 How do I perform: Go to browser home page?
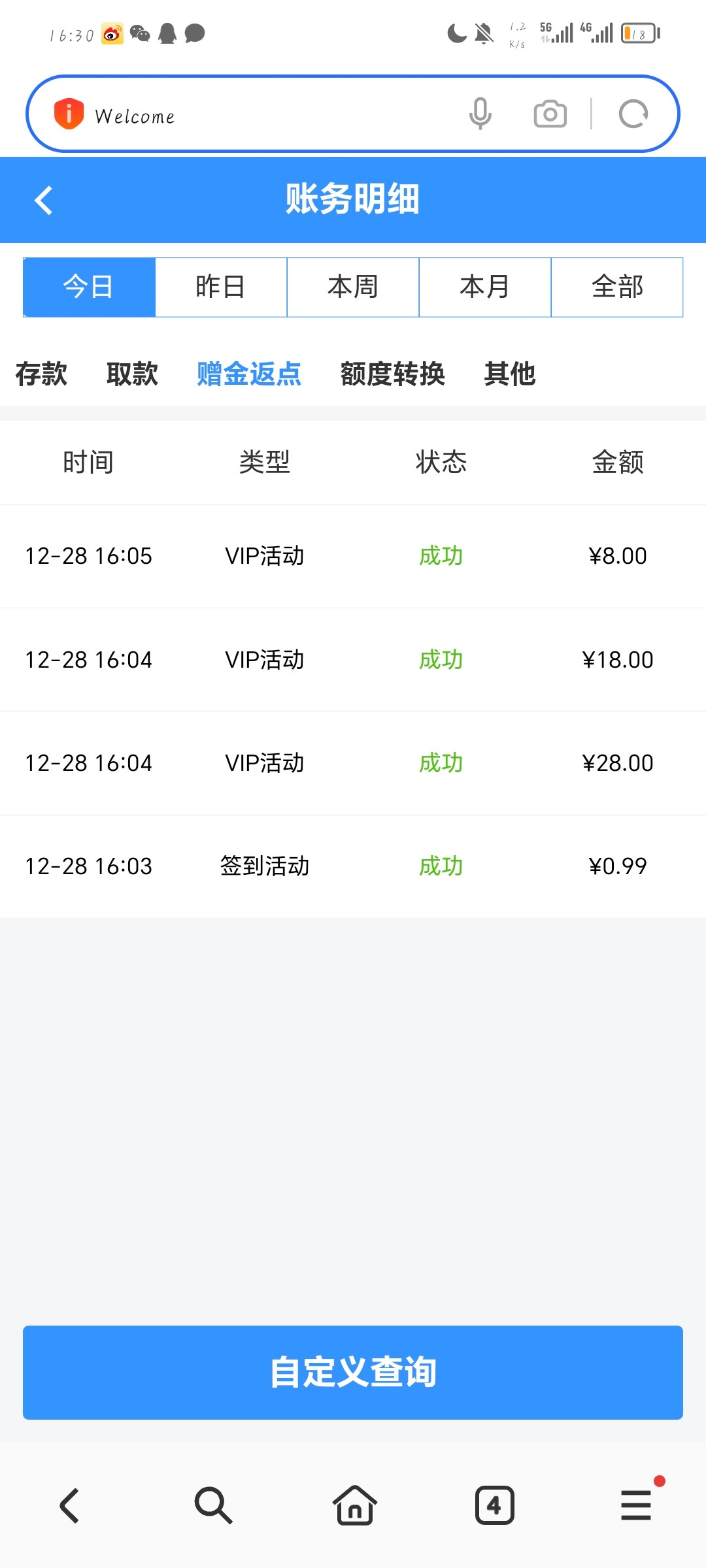pyautogui.click(x=354, y=1505)
